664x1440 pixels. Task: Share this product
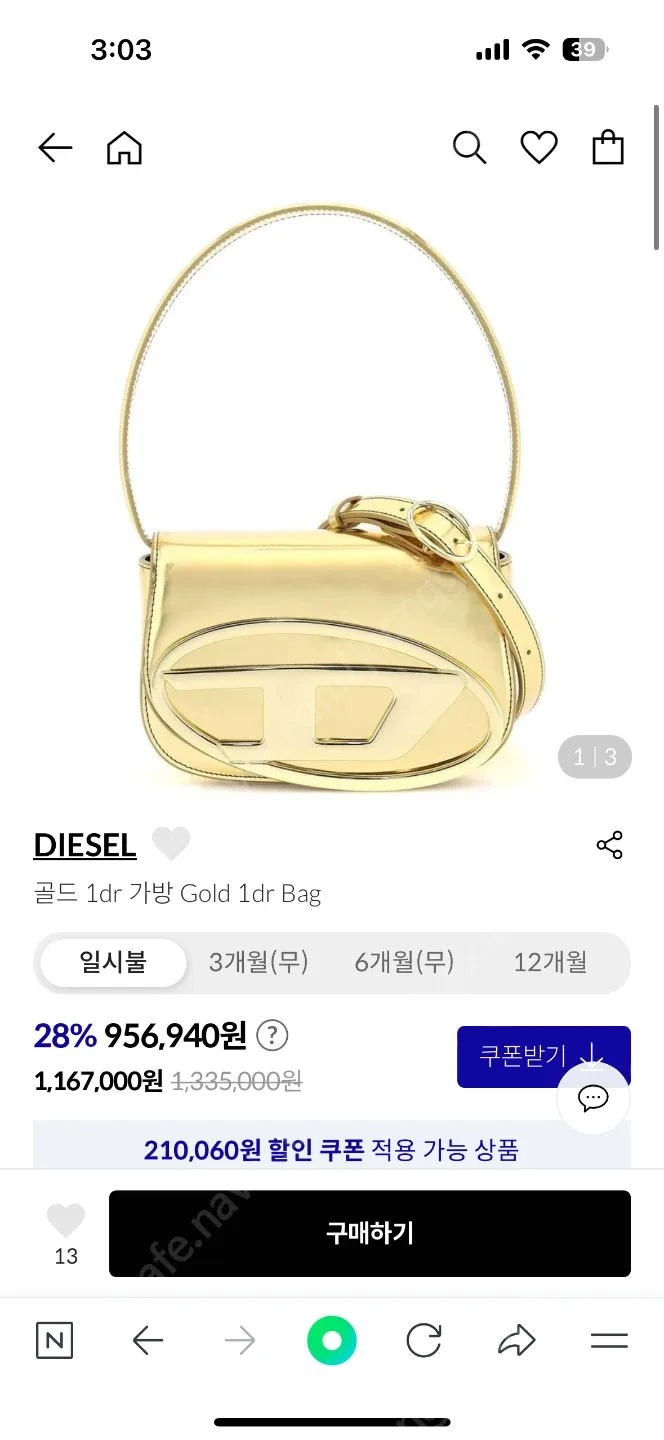coord(609,845)
